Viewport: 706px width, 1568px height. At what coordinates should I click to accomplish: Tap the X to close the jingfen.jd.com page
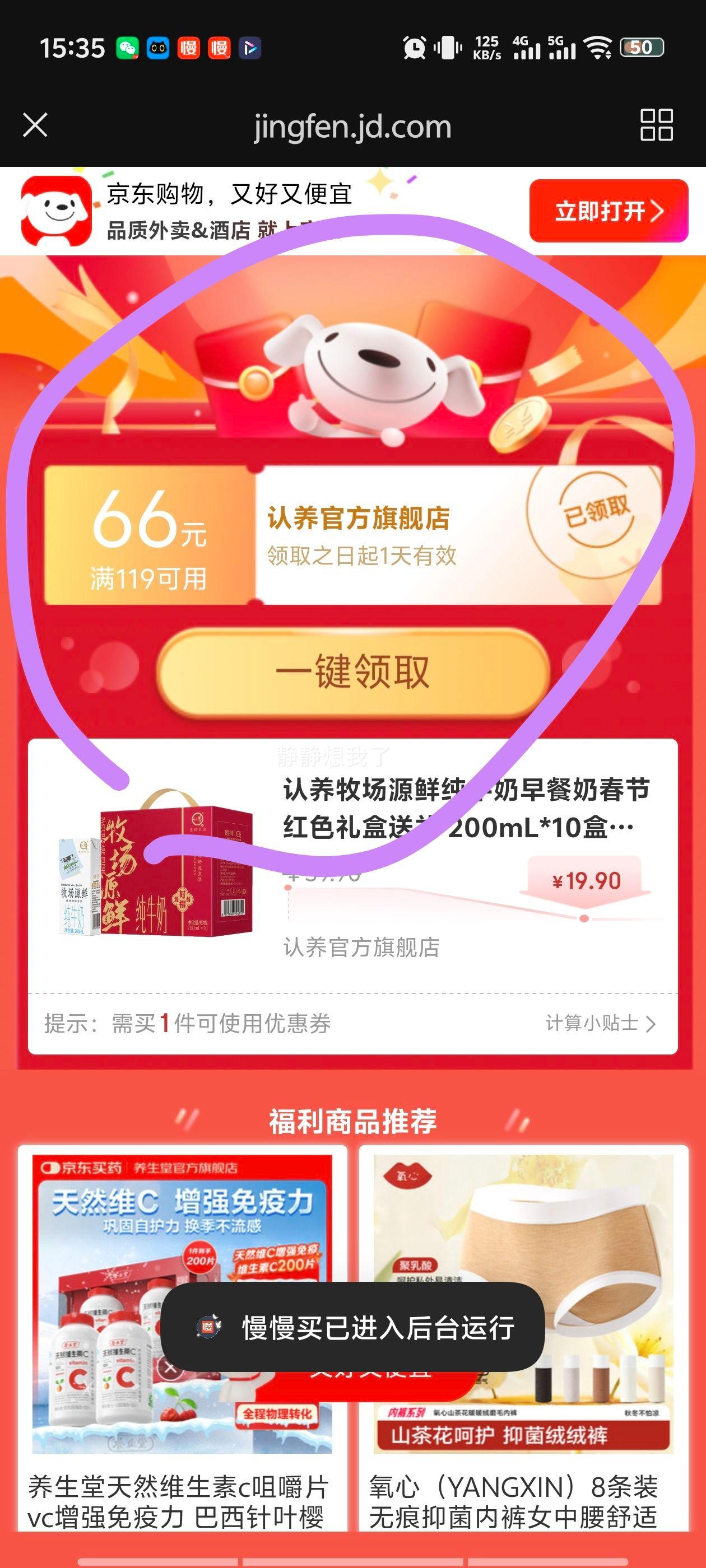coord(36,126)
